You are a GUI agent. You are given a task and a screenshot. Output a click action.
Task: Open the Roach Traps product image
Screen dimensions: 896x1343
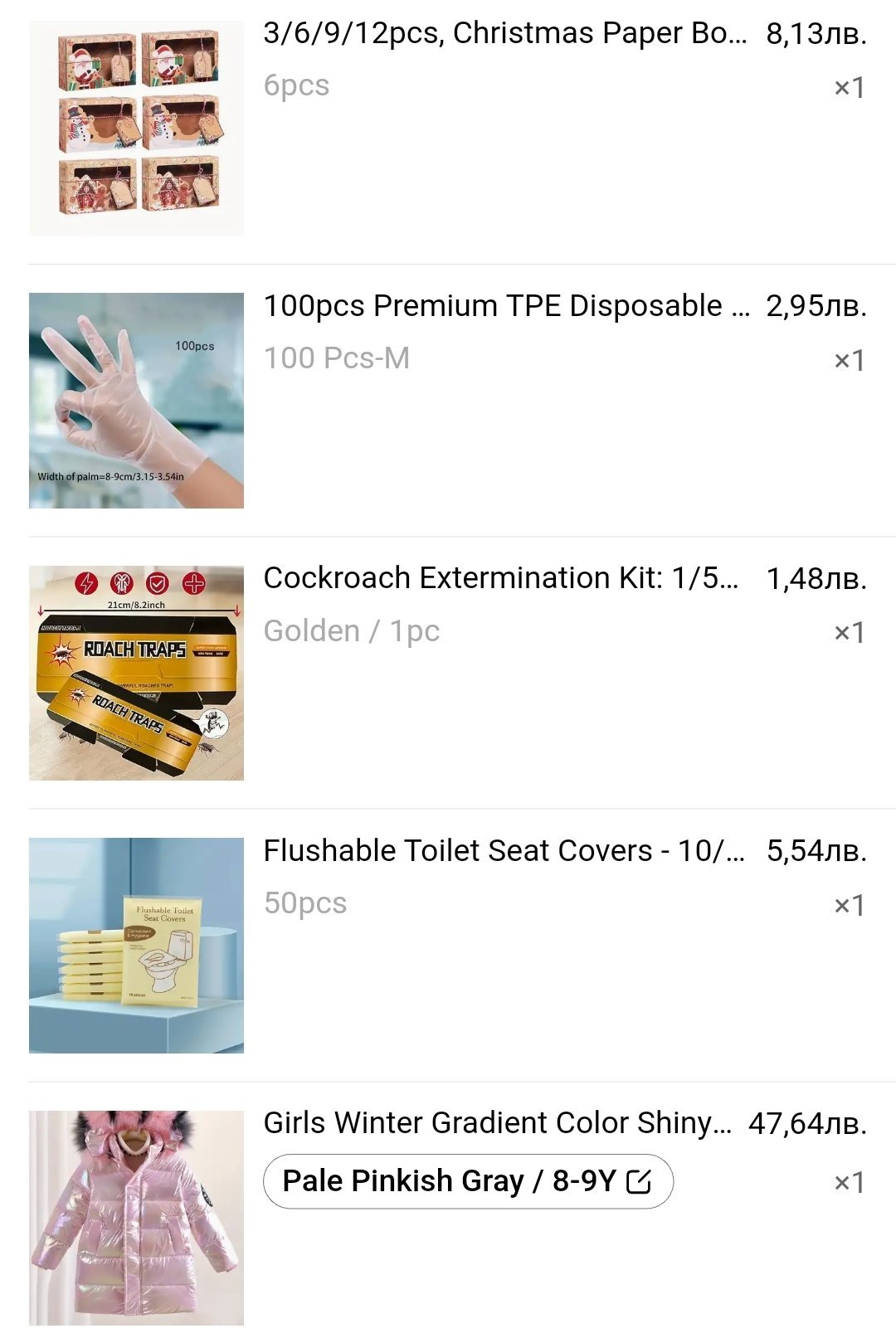[136, 673]
